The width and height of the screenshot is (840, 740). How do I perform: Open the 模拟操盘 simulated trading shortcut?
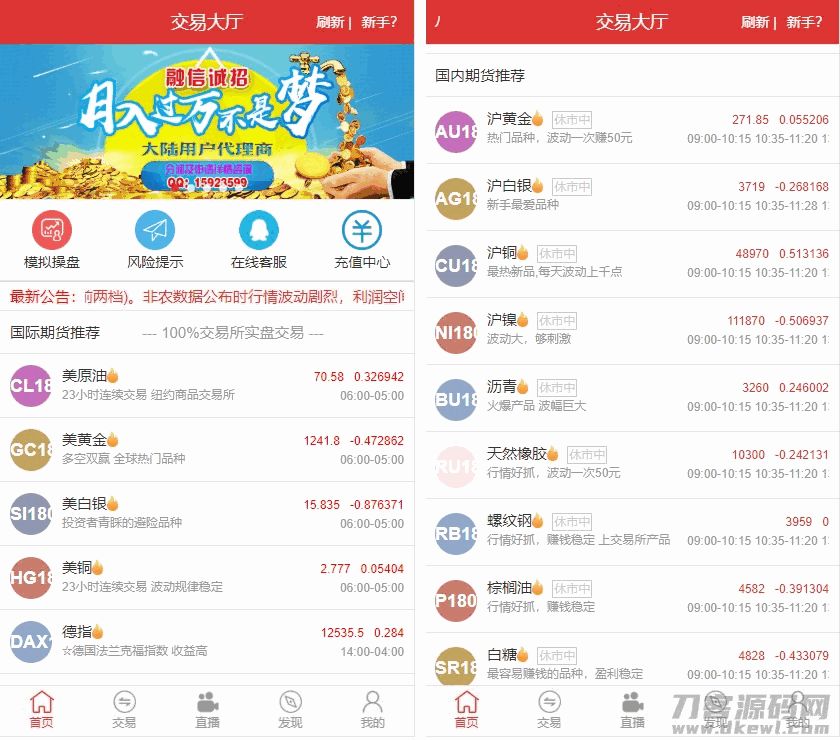point(52,241)
